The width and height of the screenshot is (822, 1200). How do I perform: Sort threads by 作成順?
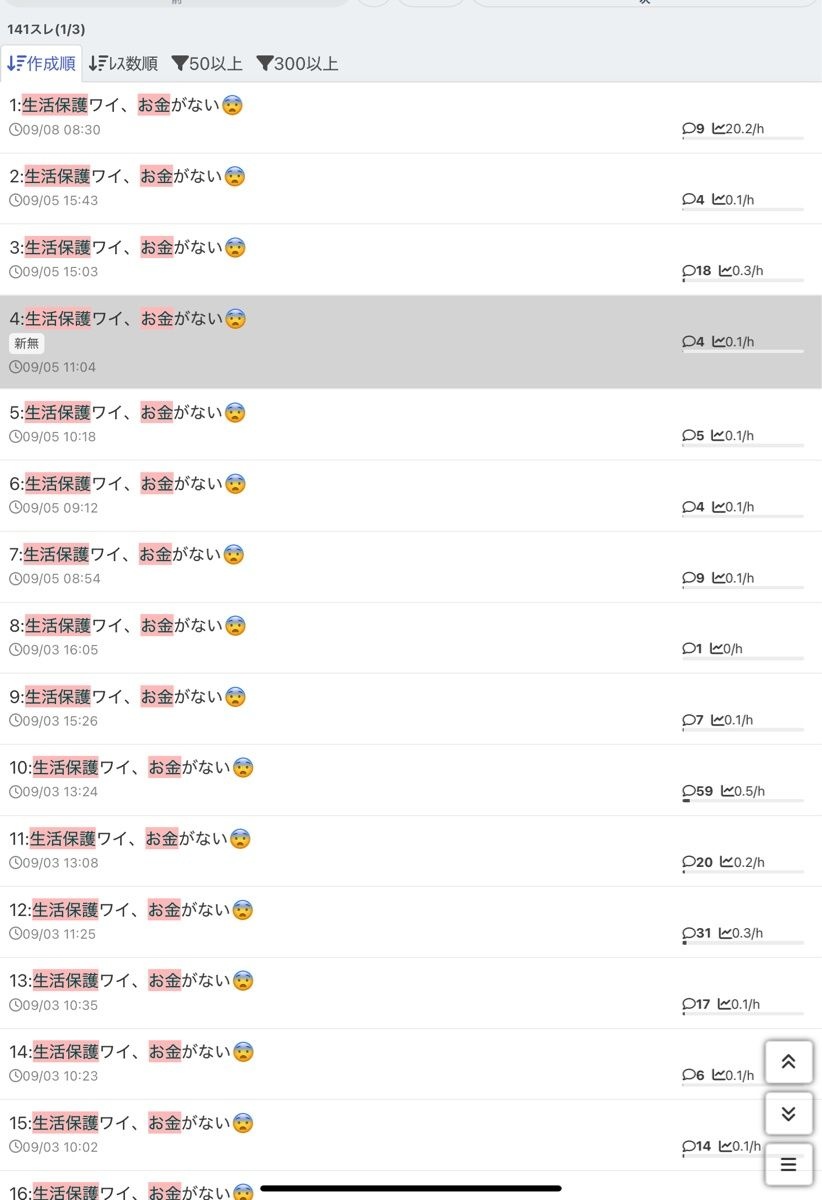42,64
